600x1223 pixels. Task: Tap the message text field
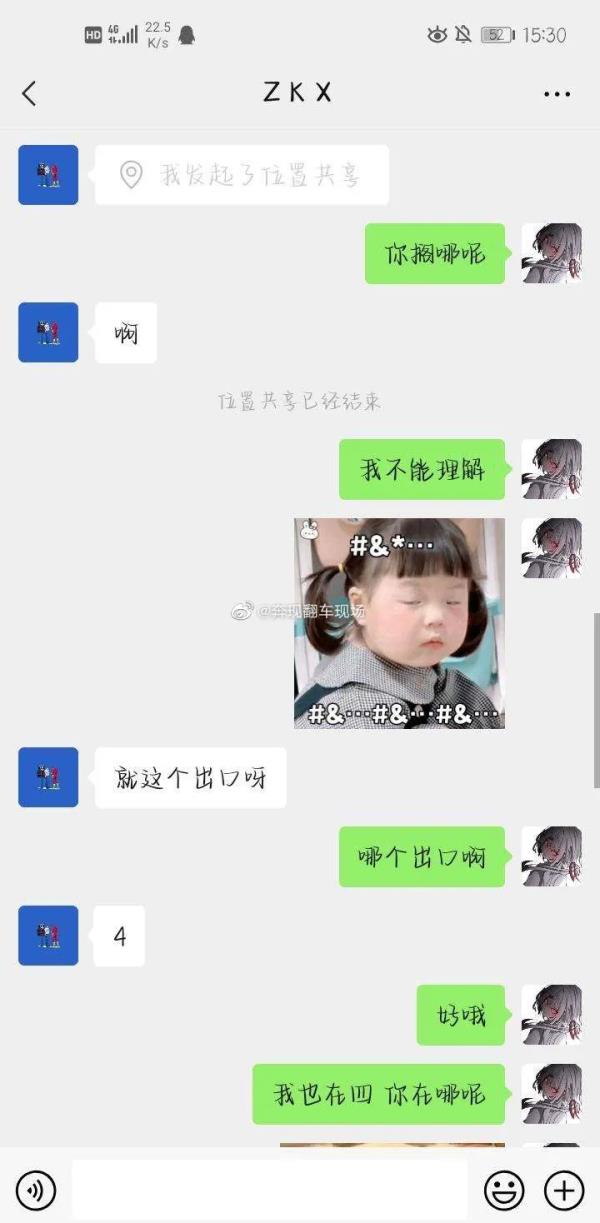click(270, 1190)
